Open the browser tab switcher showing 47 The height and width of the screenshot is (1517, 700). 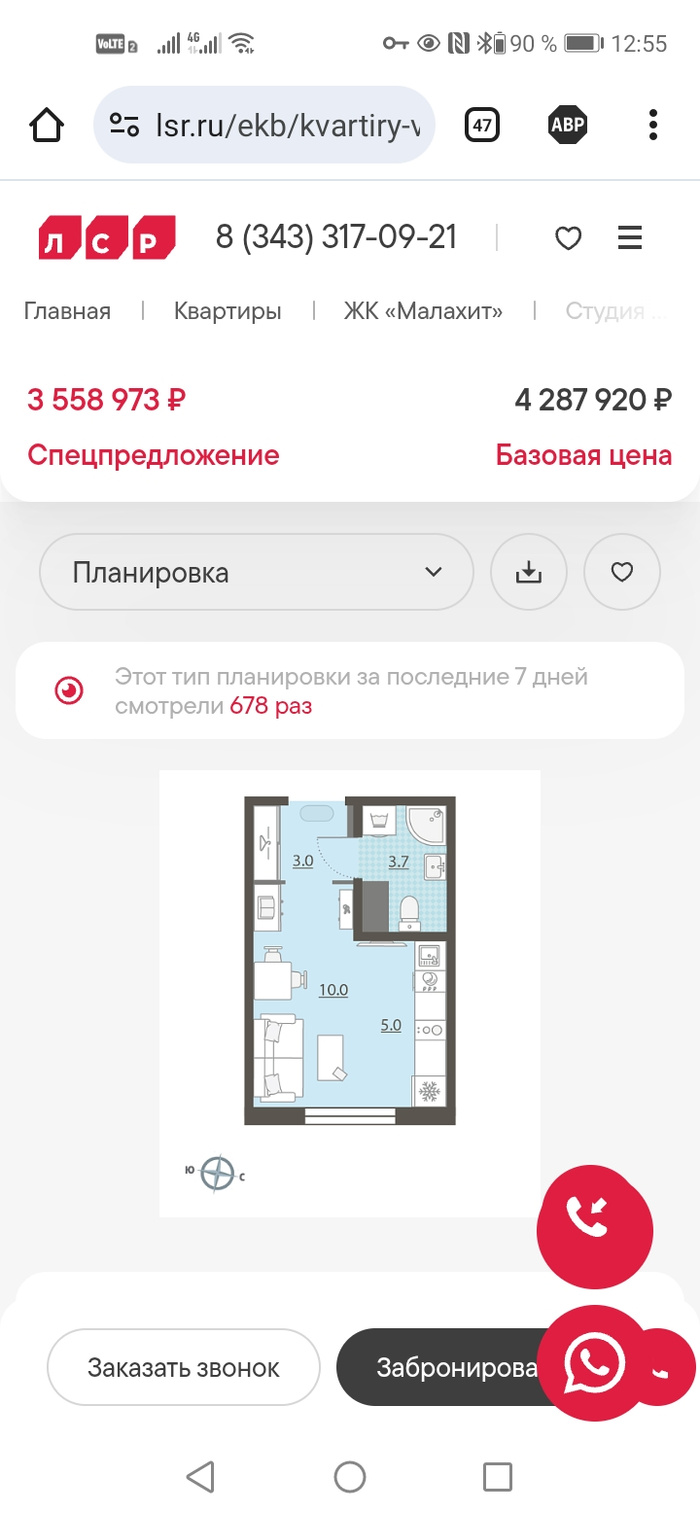point(482,126)
